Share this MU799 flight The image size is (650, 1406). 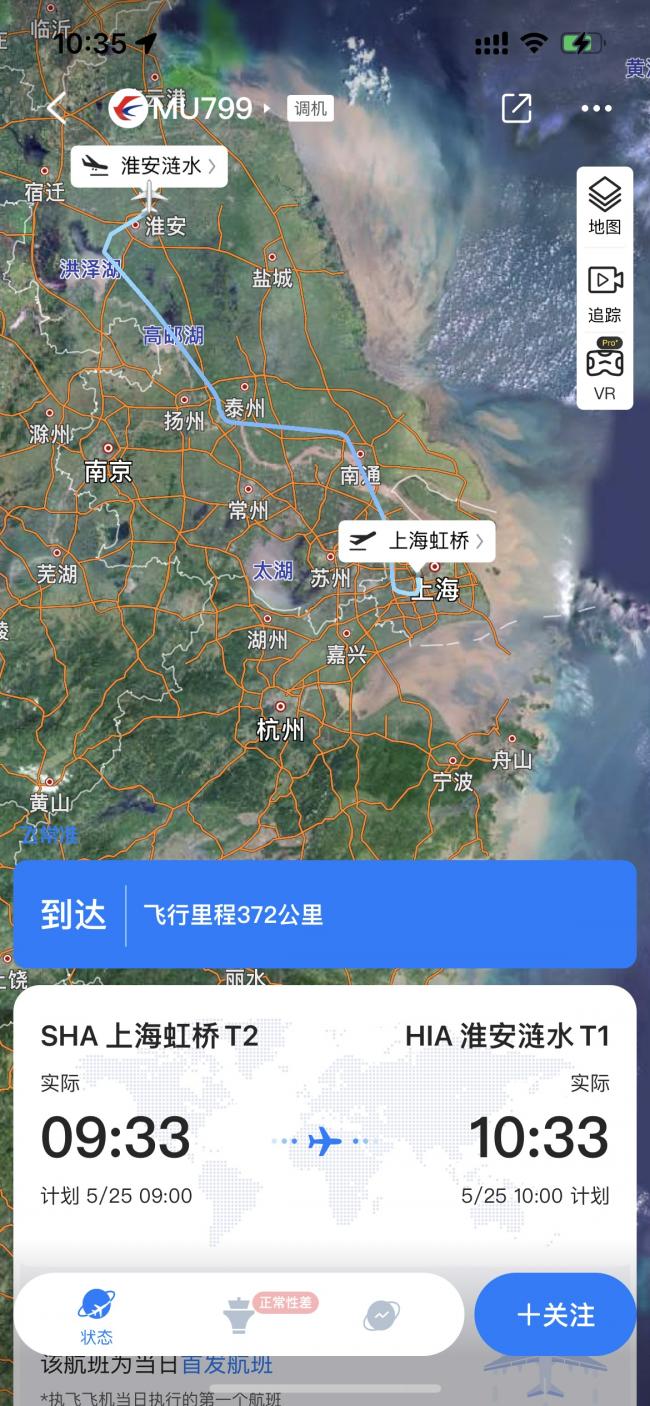(516, 108)
